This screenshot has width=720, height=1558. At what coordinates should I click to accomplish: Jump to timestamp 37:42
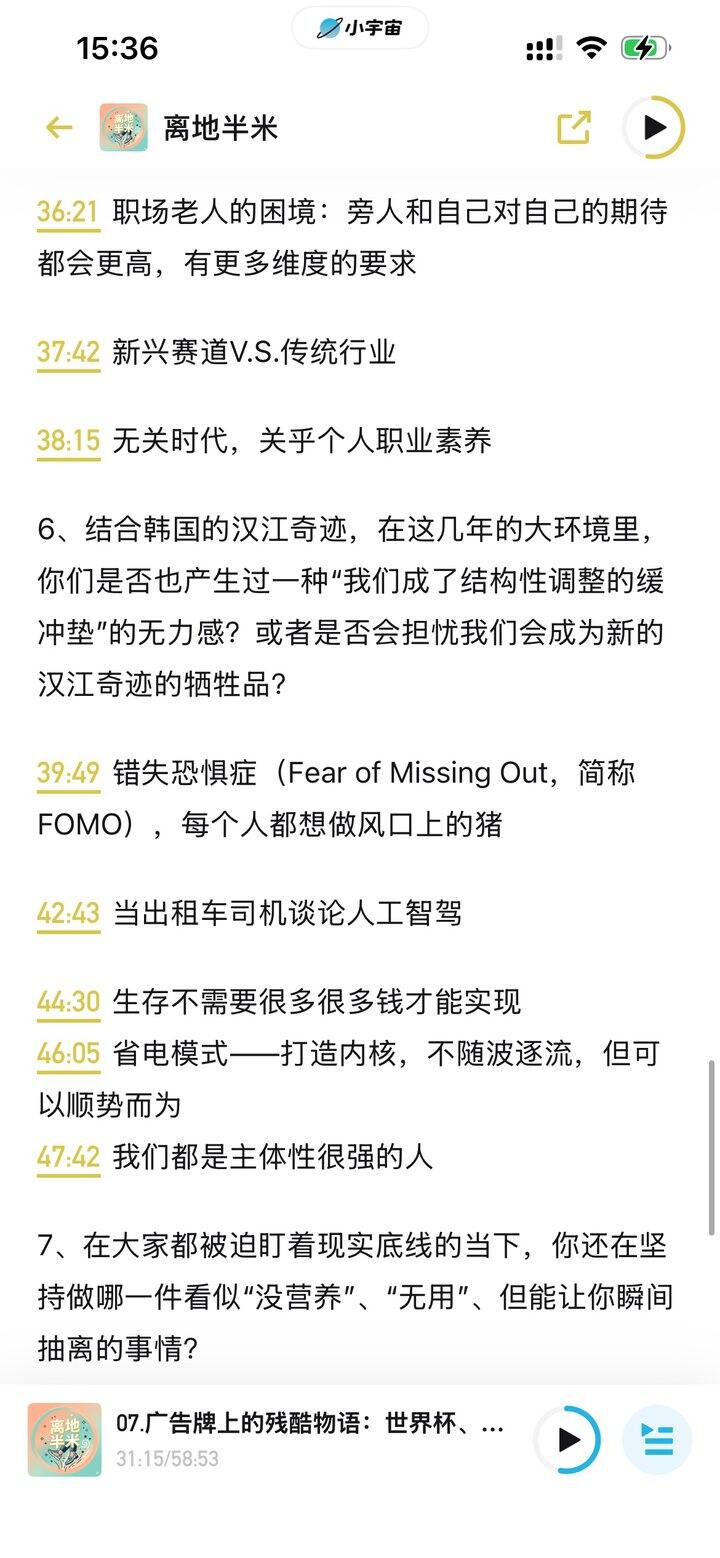point(68,352)
